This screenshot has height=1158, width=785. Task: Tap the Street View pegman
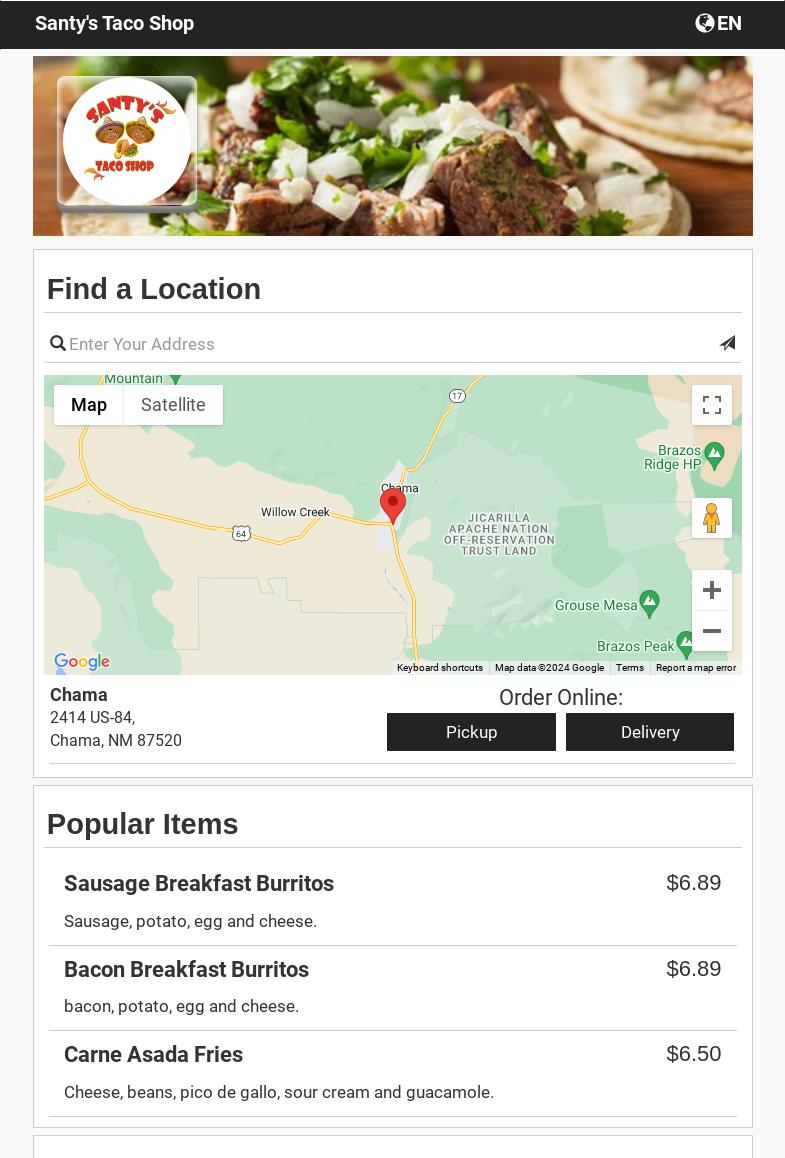[x=711, y=518]
